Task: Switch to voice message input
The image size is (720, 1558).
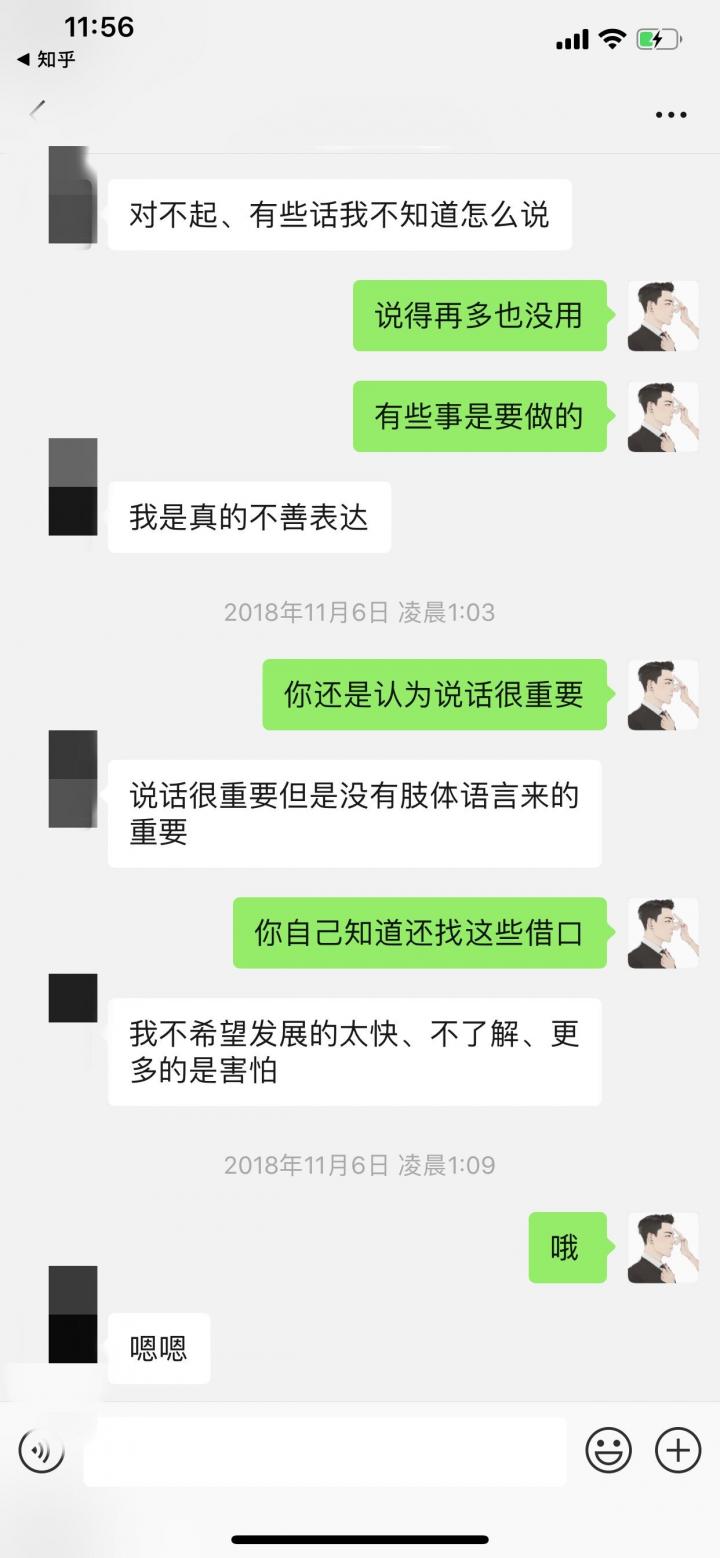Action: (41, 1450)
